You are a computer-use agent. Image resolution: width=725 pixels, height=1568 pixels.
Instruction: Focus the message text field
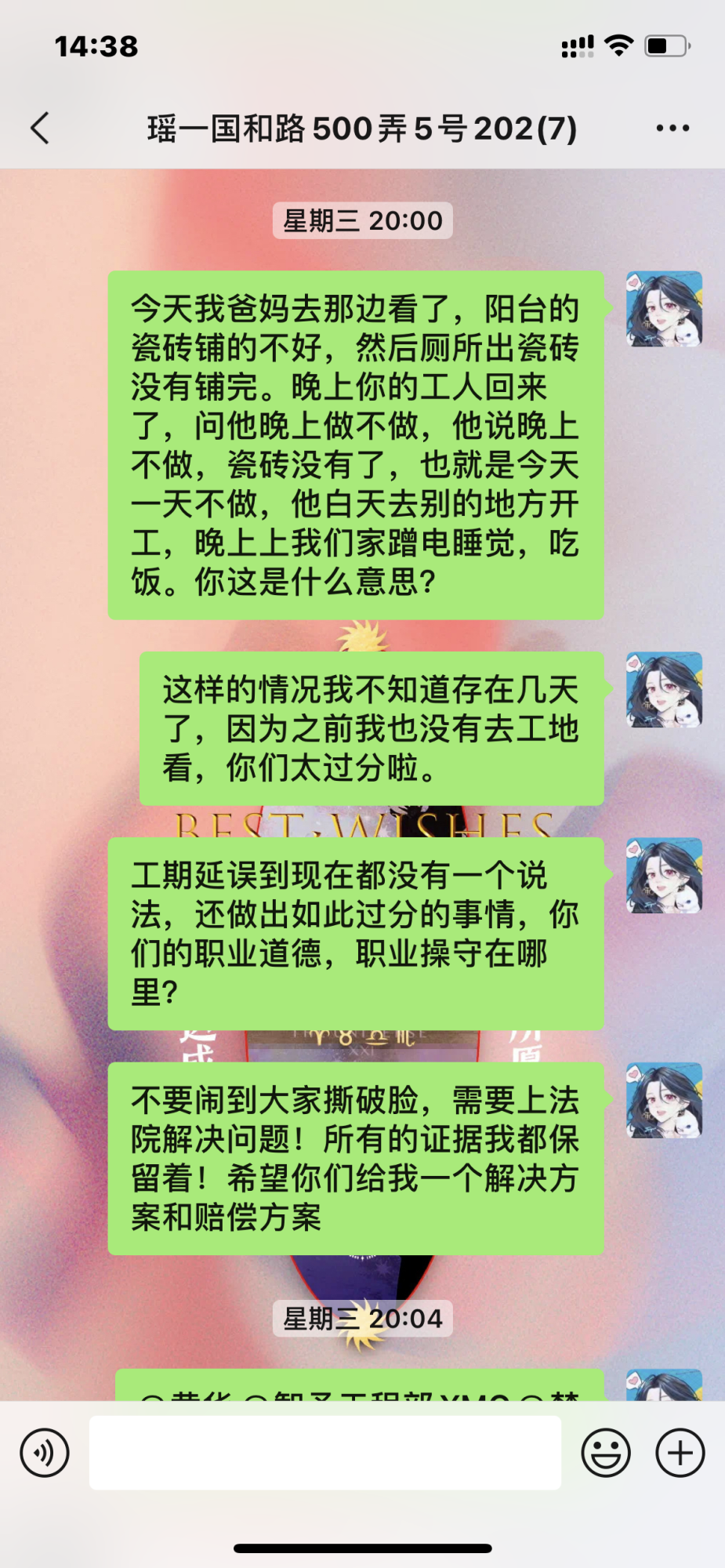click(324, 1453)
